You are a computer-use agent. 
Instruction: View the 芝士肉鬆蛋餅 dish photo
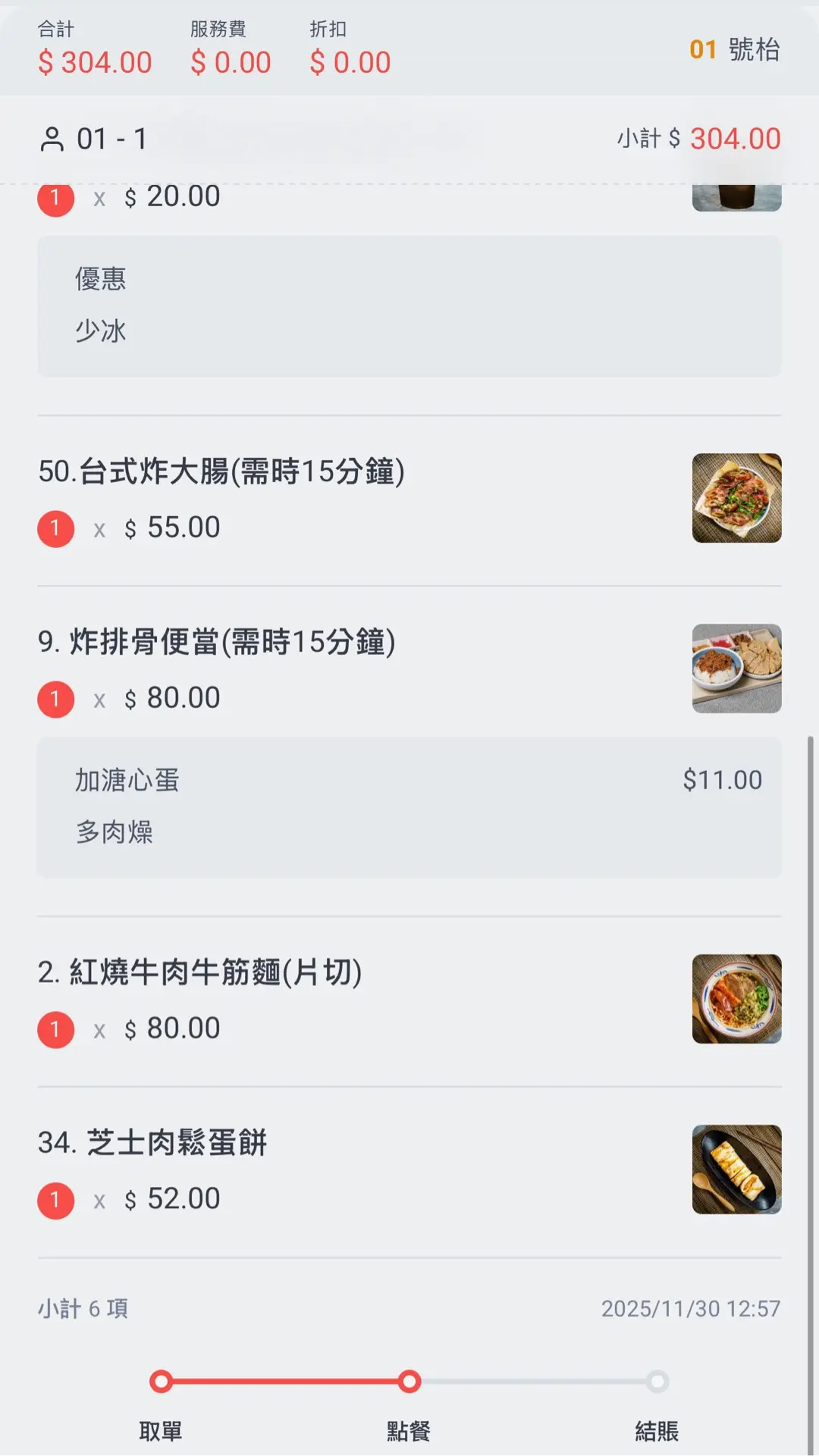pos(736,1169)
